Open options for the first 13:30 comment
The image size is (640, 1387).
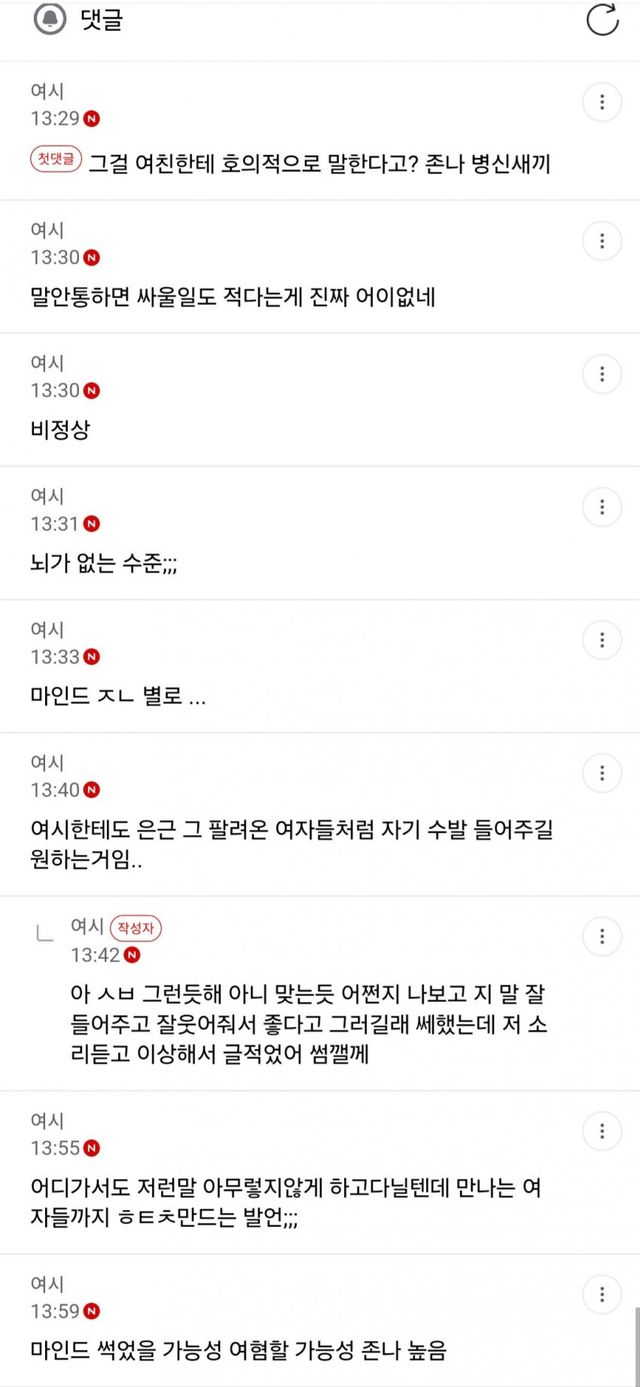602,240
